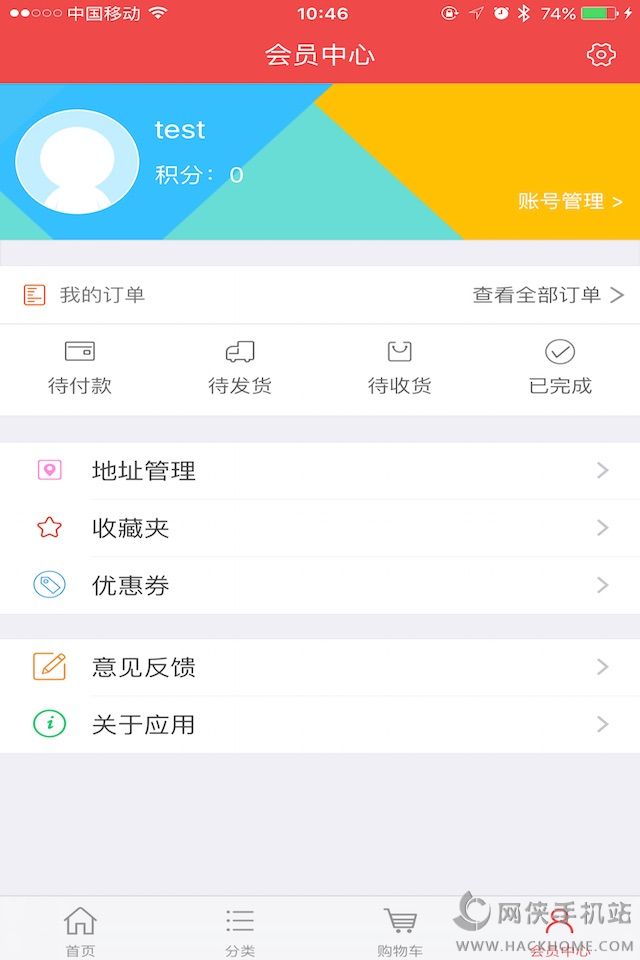This screenshot has width=640, height=960.
Task: Open 账号管理 account management
Action: (570, 202)
